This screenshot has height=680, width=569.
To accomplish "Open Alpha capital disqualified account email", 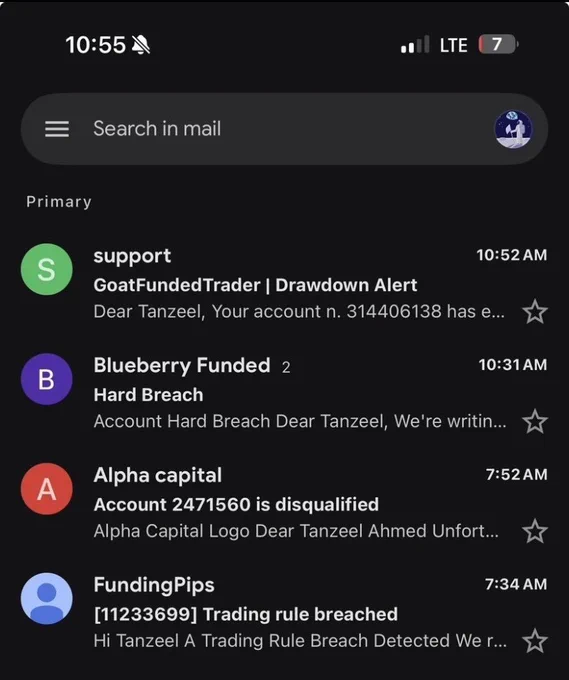I will point(284,503).
